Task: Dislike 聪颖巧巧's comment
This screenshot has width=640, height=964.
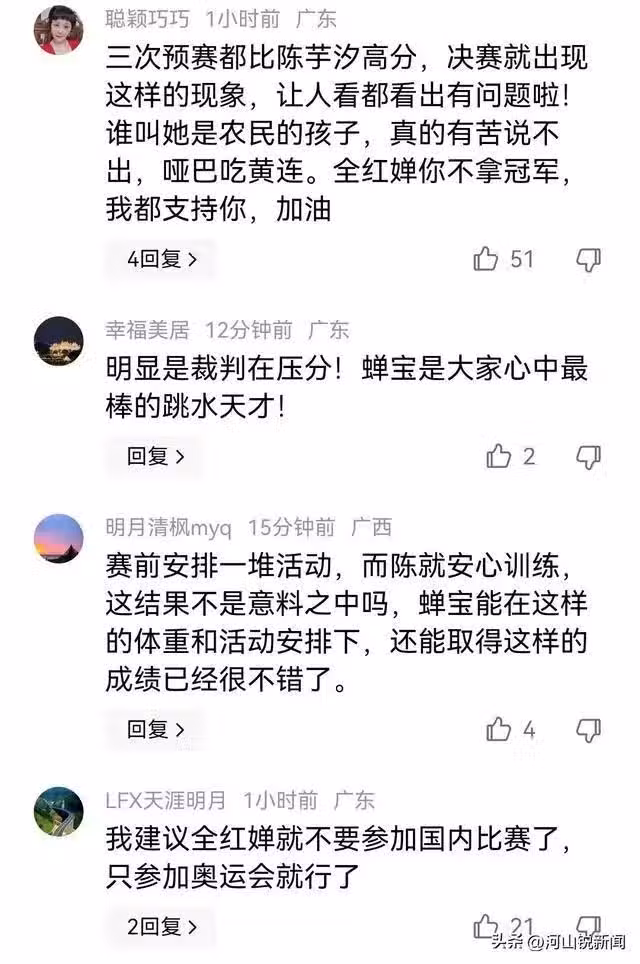Action: (589, 261)
